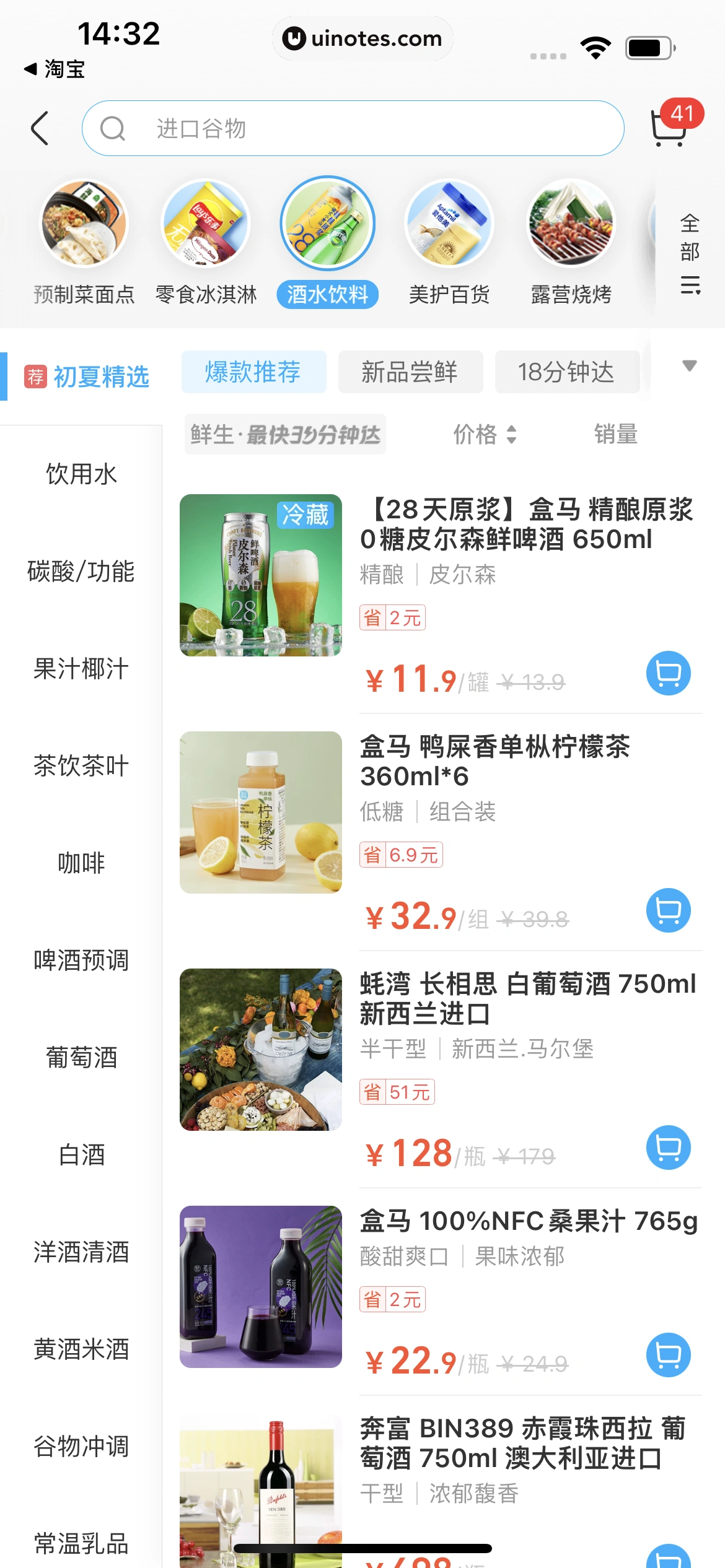The width and height of the screenshot is (725, 1568).
Task: View the 蚝湾 长相思 白葡萄酒 product
Action: (x=527, y=998)
